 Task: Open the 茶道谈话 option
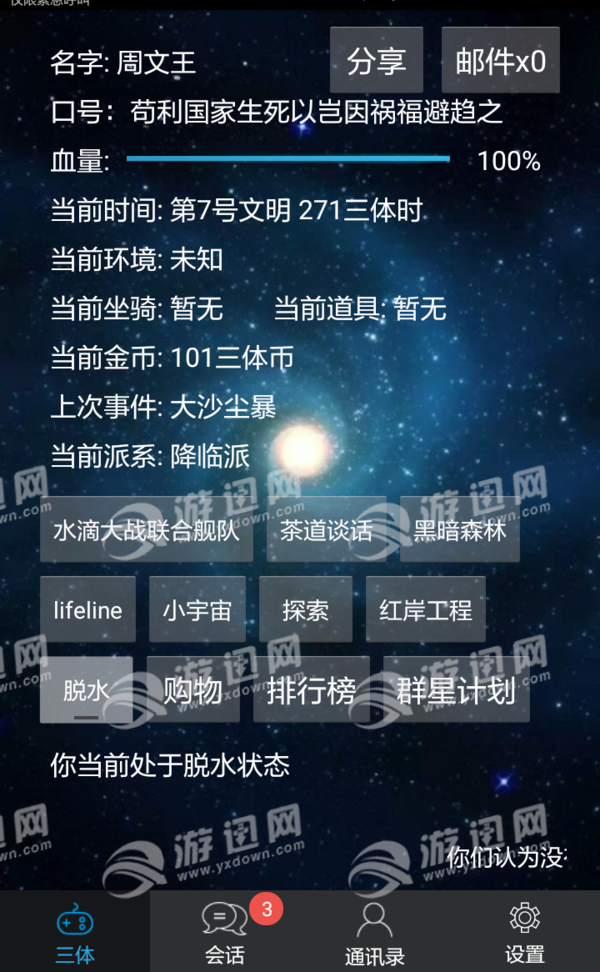[x=326, y=530]
